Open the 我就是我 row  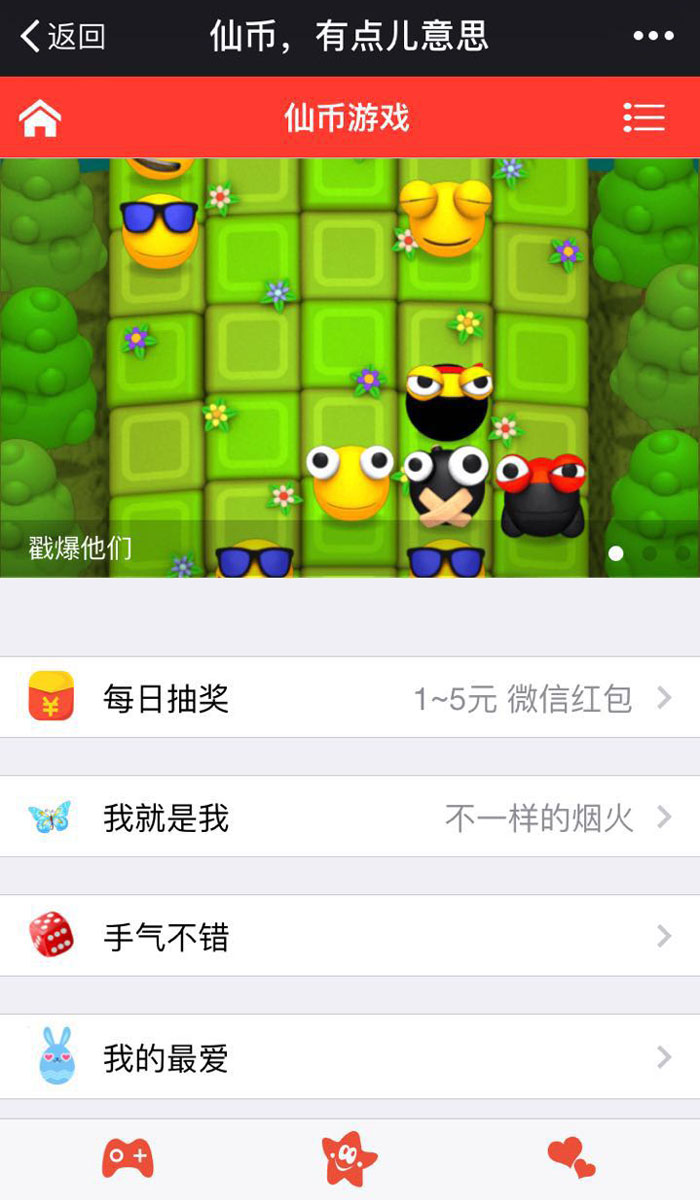click(350, 817)
